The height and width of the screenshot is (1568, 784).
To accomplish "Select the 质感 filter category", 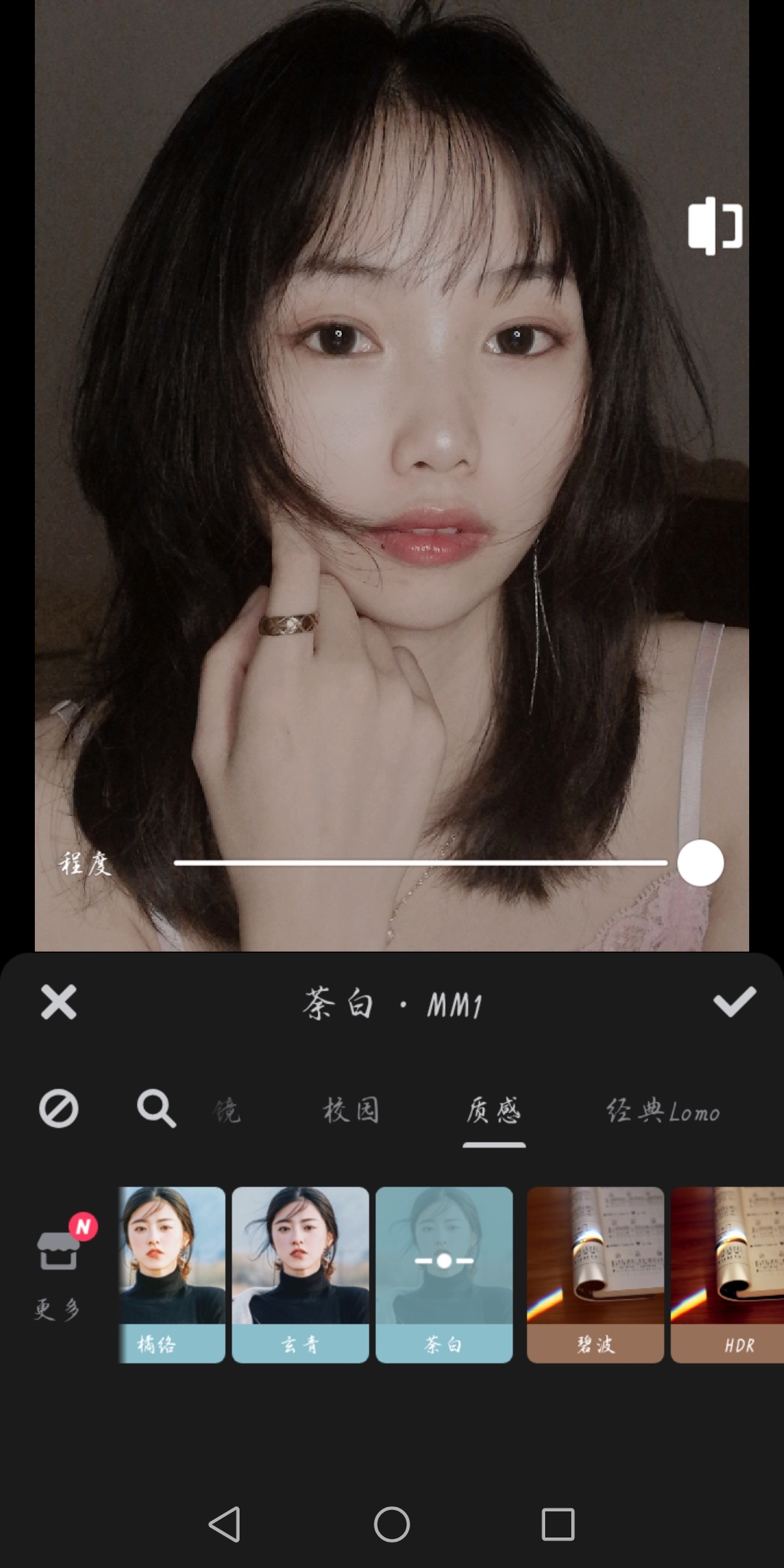I will [494, 1111].
